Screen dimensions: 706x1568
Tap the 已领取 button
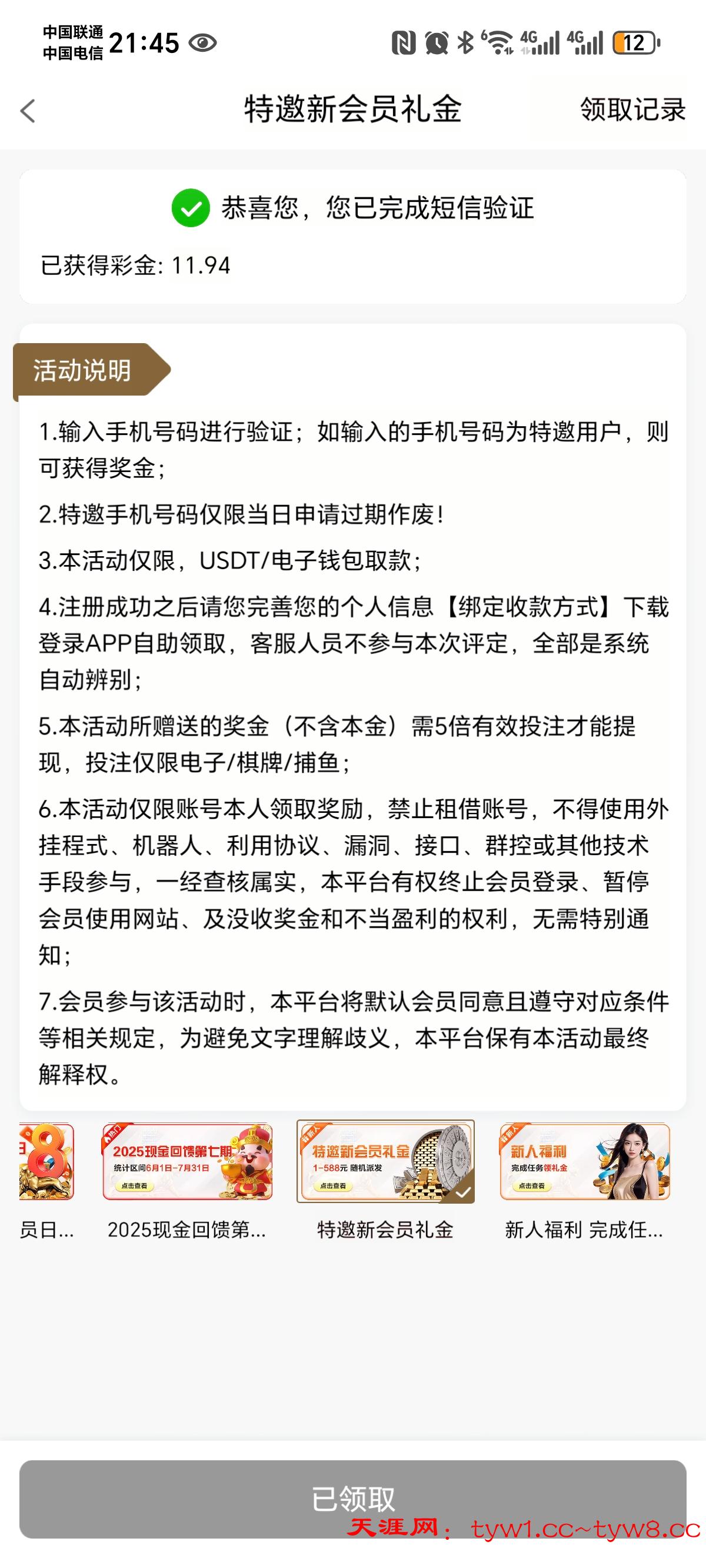click(x=353, y=1499)
